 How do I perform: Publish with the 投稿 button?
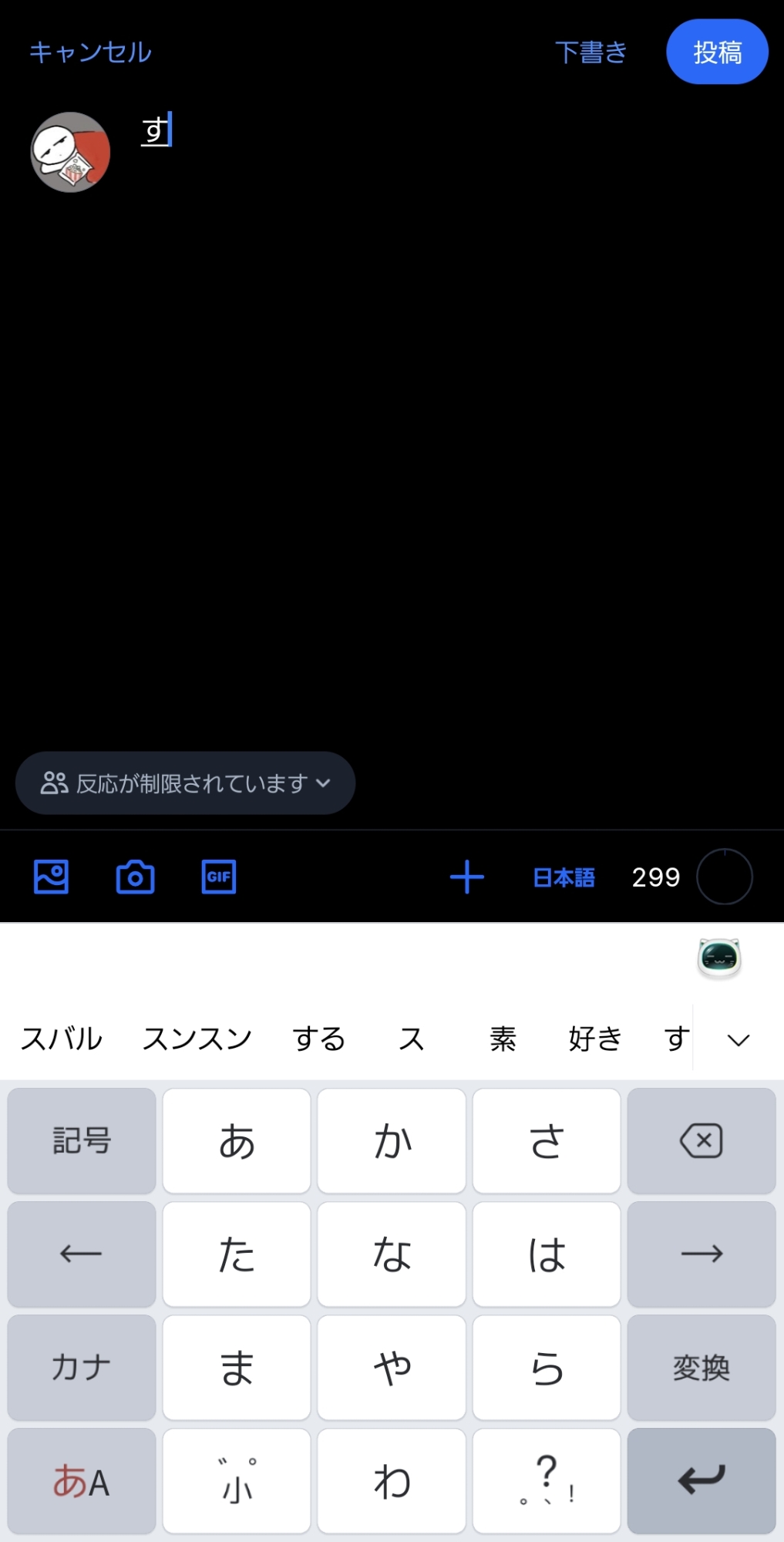point(717,52)
